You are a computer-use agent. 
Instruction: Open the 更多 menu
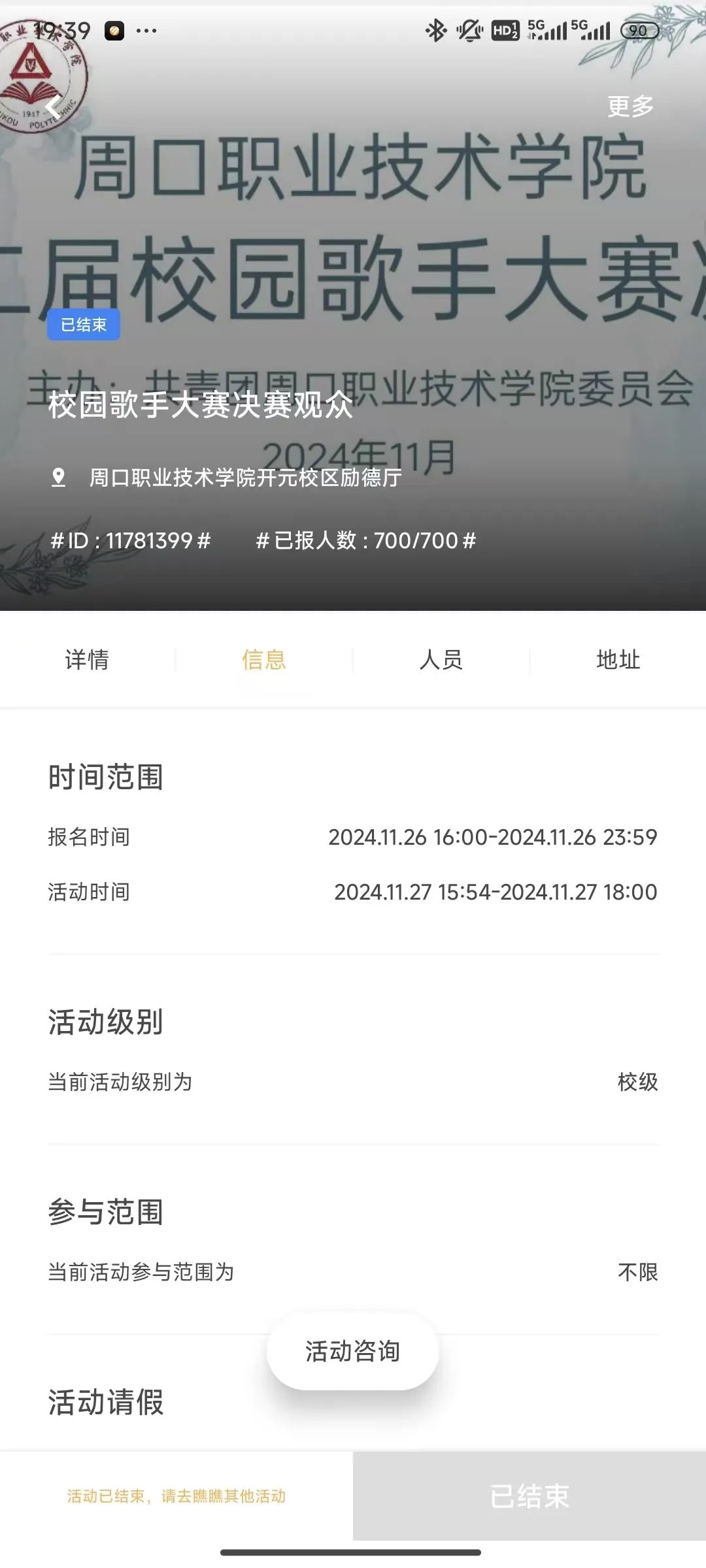coord(630,106)
